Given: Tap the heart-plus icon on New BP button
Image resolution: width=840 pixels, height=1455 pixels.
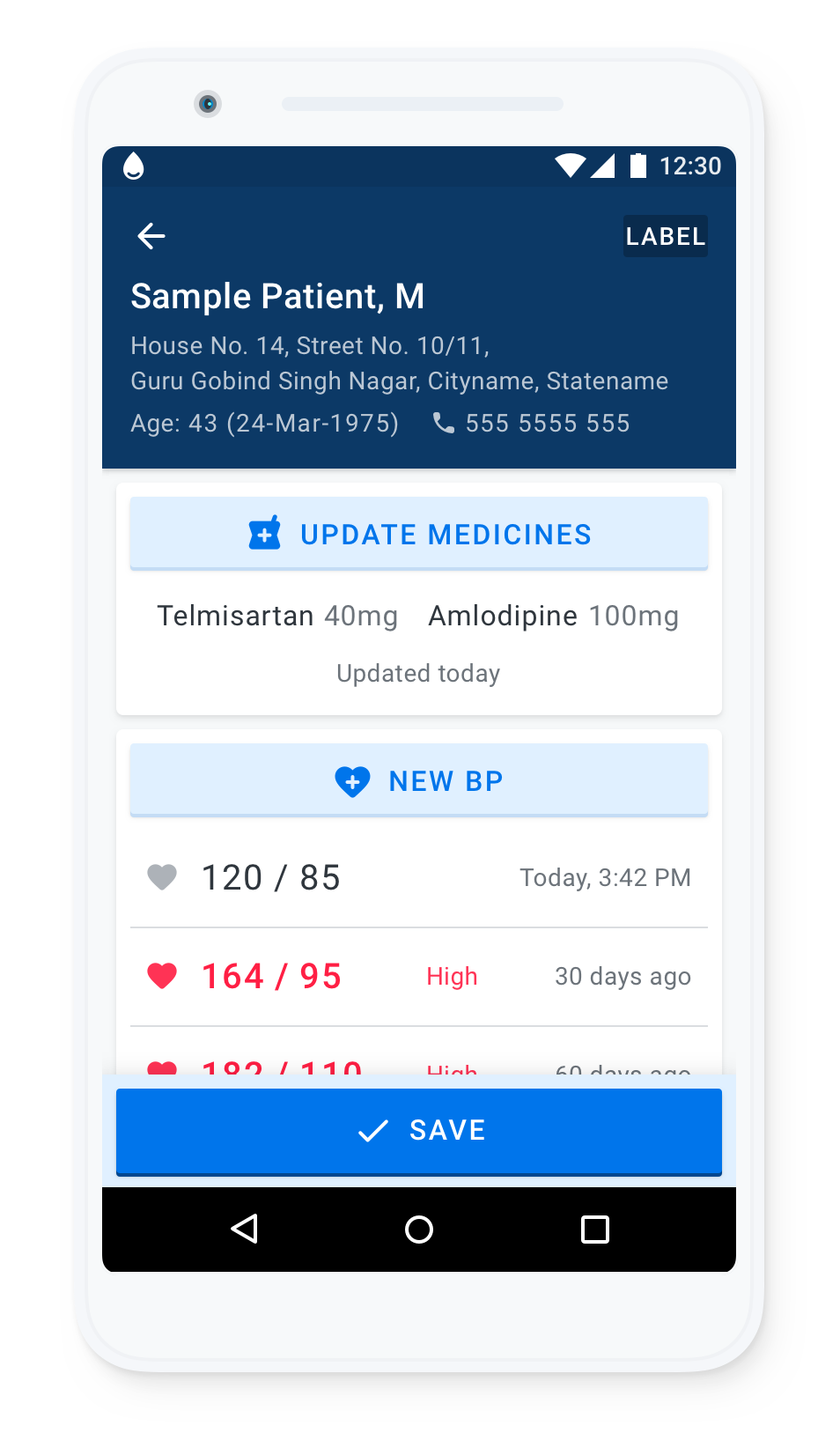Looking at the screenshot, I should click(x=351, y=780).
